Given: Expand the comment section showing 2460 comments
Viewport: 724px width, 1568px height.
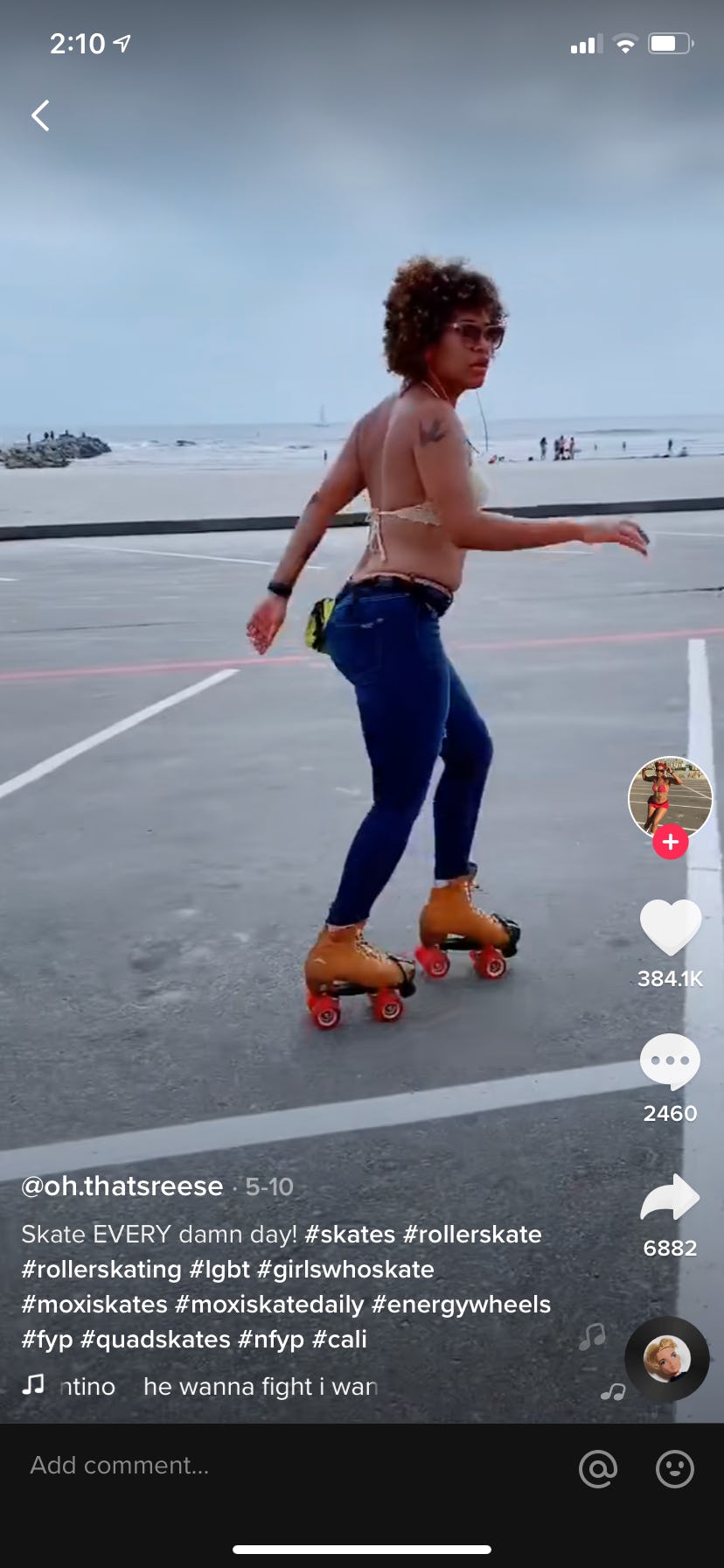Looking at the screenshot, I should 670,1113.
